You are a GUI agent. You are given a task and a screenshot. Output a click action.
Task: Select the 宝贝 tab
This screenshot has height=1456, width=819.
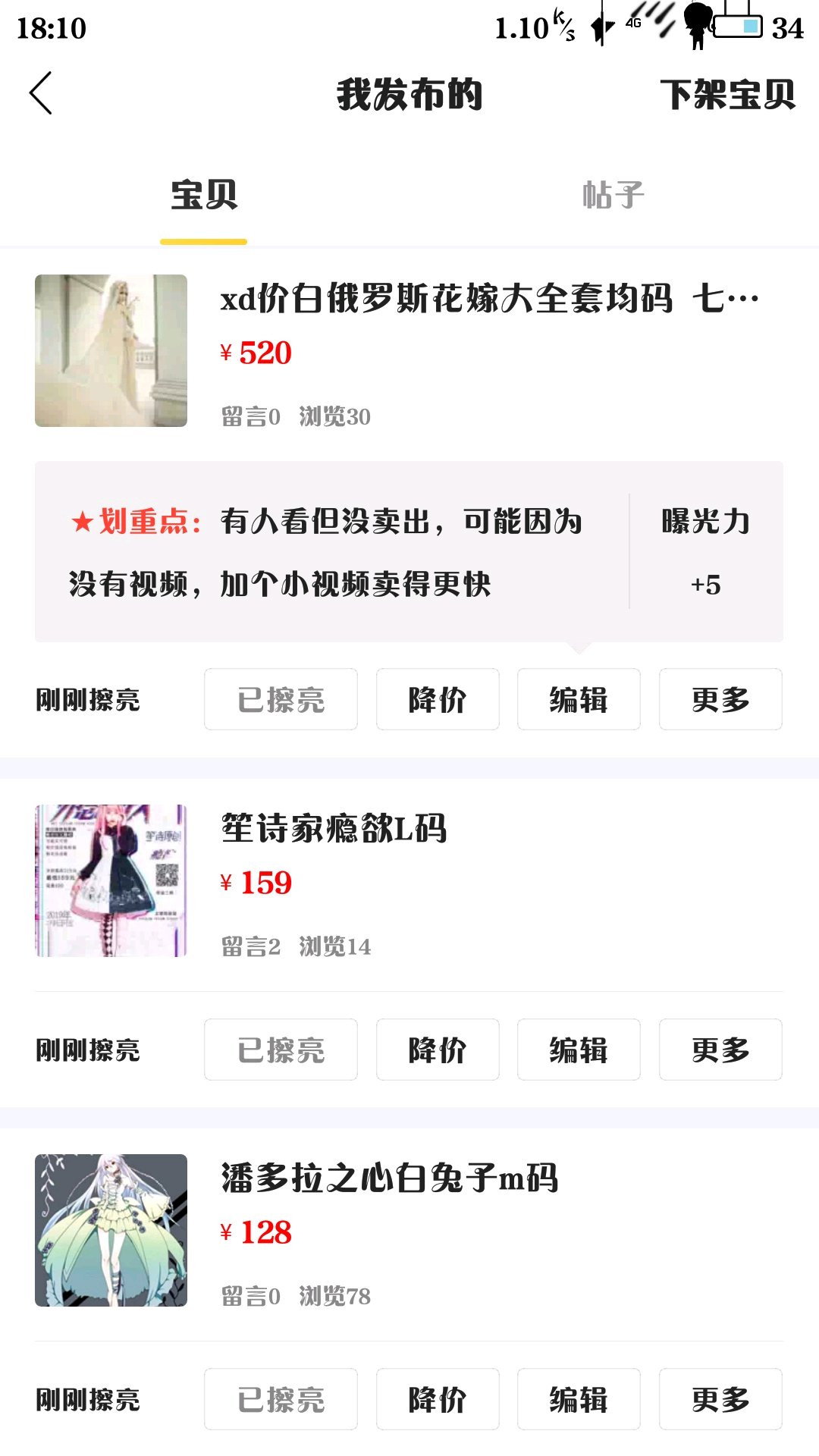[x=204, y=196]
